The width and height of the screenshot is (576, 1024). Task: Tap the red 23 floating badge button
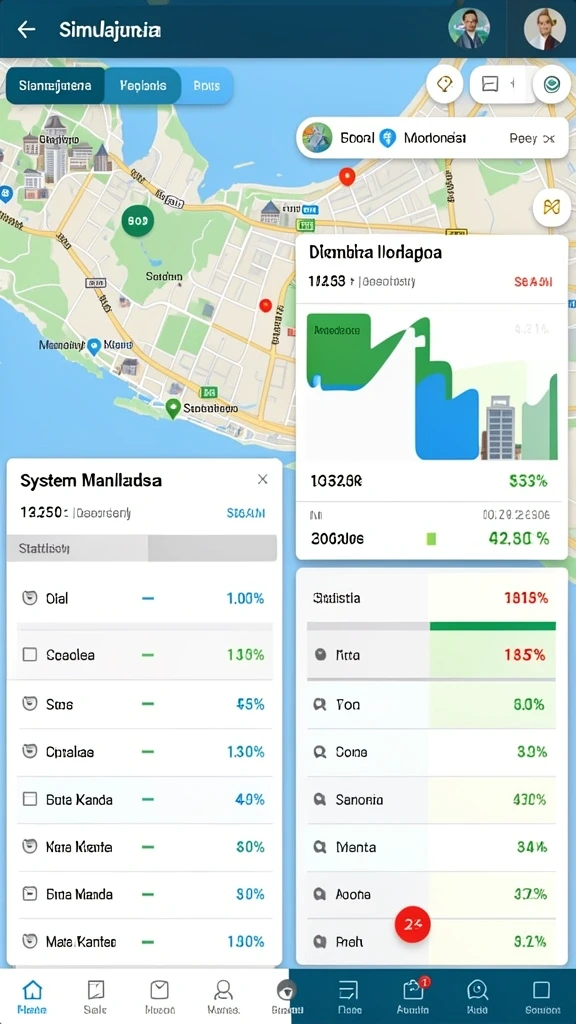tap(413, 924)
